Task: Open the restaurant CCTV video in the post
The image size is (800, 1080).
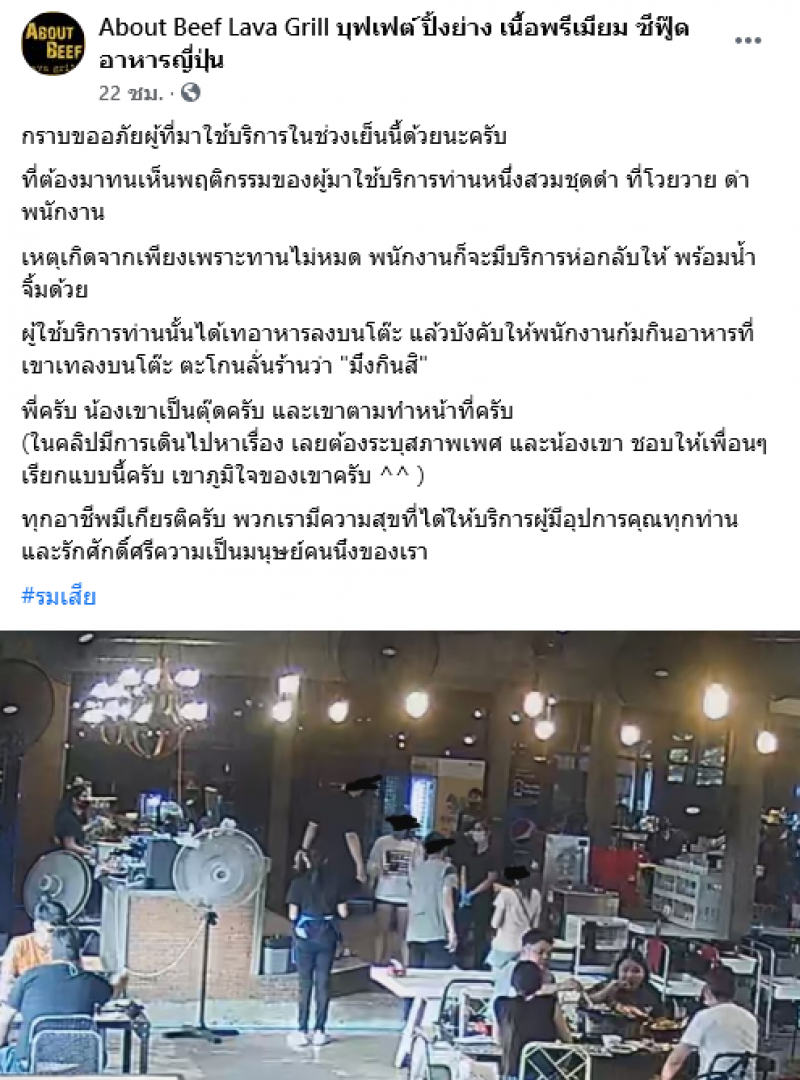Action: click(400, 855)
